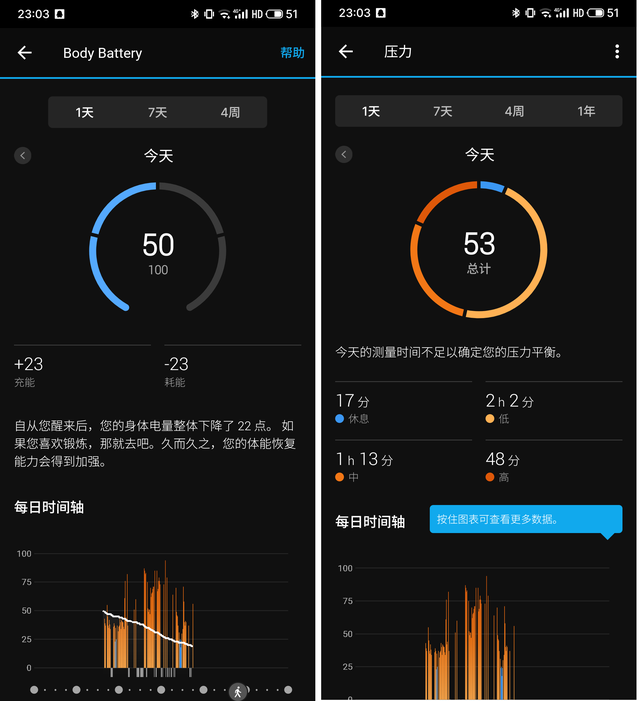Show the previous day of Body Battery

click(23, 155)
